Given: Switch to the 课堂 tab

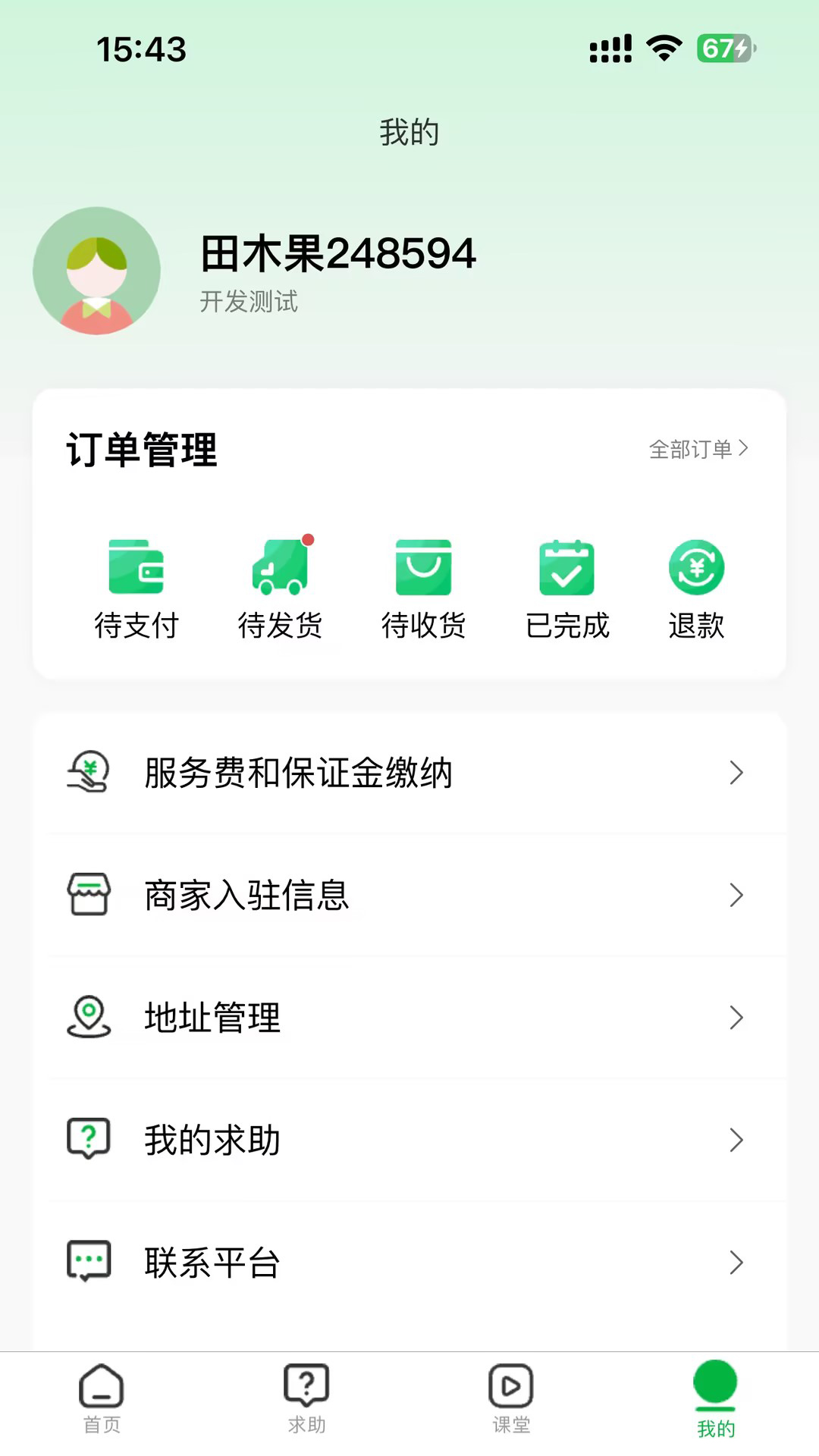Looking at the screenshot, I should (511, 1399).
